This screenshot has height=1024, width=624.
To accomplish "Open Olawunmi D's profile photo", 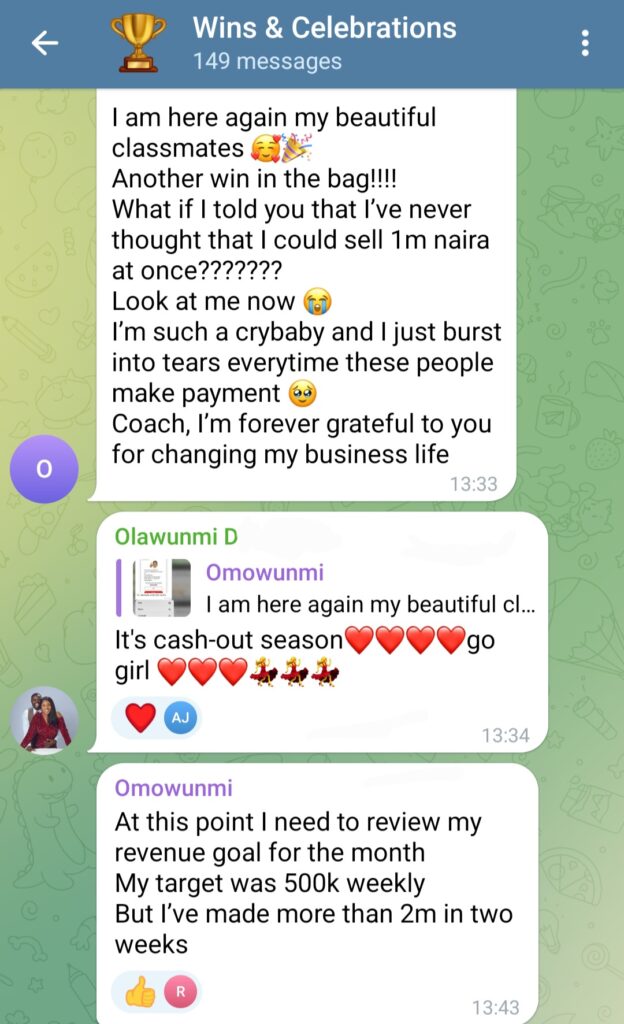I will click(x=44, y=718).
